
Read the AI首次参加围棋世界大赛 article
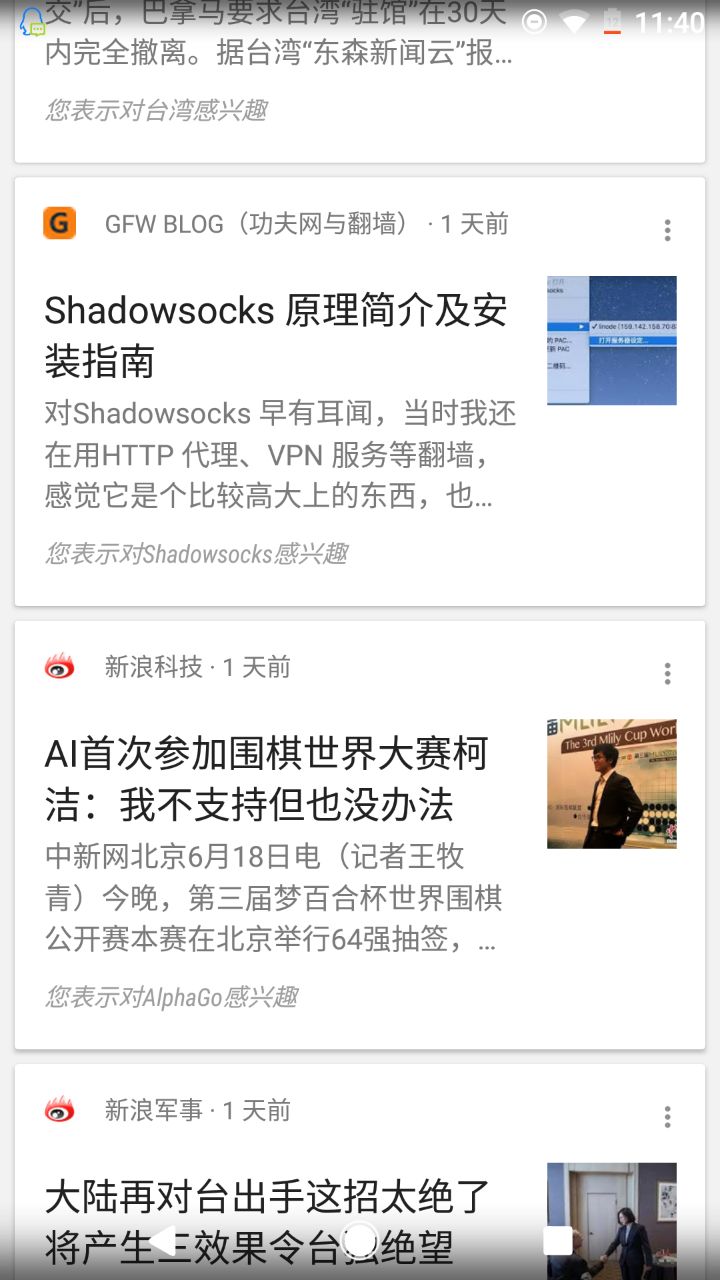[266, 779]
